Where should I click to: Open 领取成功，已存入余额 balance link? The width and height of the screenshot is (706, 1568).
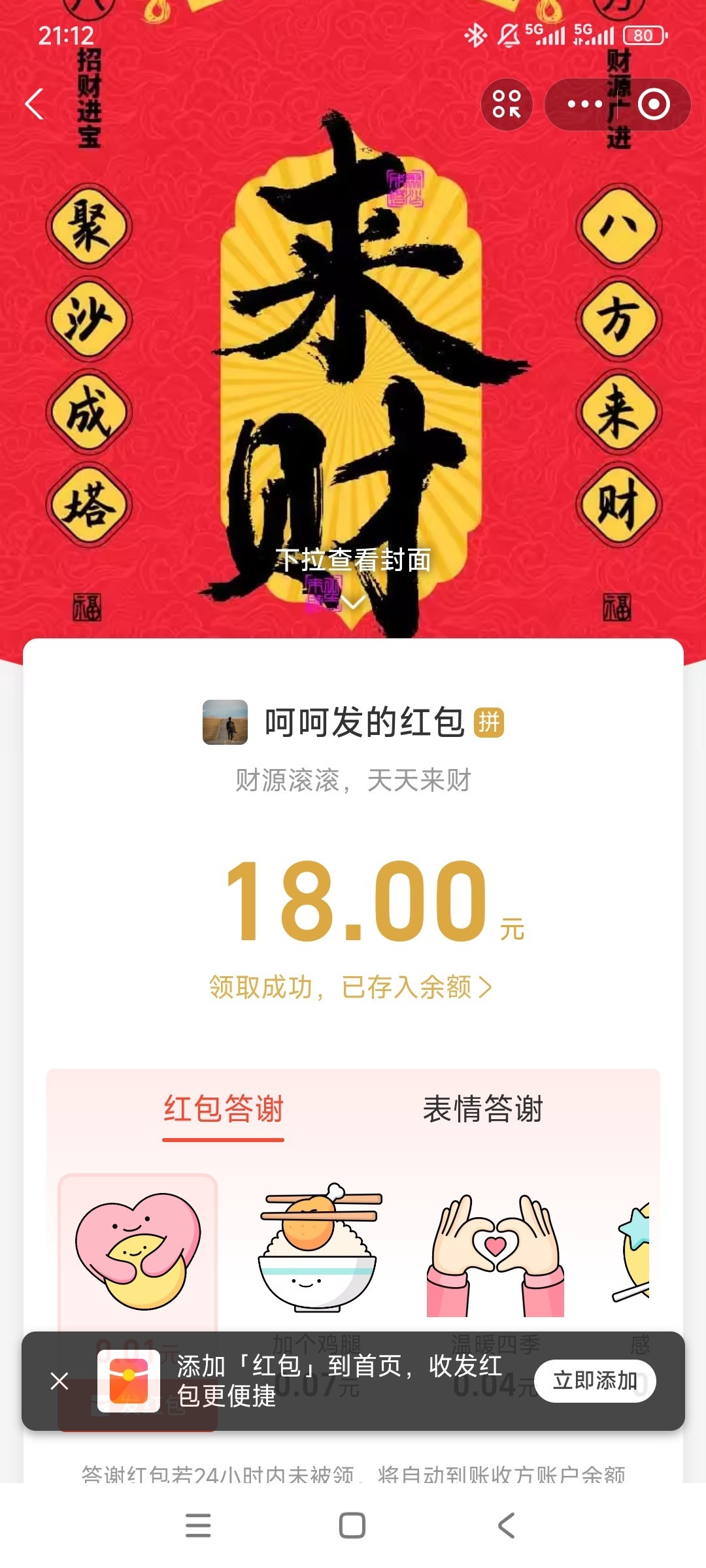(x=350, y=987)
